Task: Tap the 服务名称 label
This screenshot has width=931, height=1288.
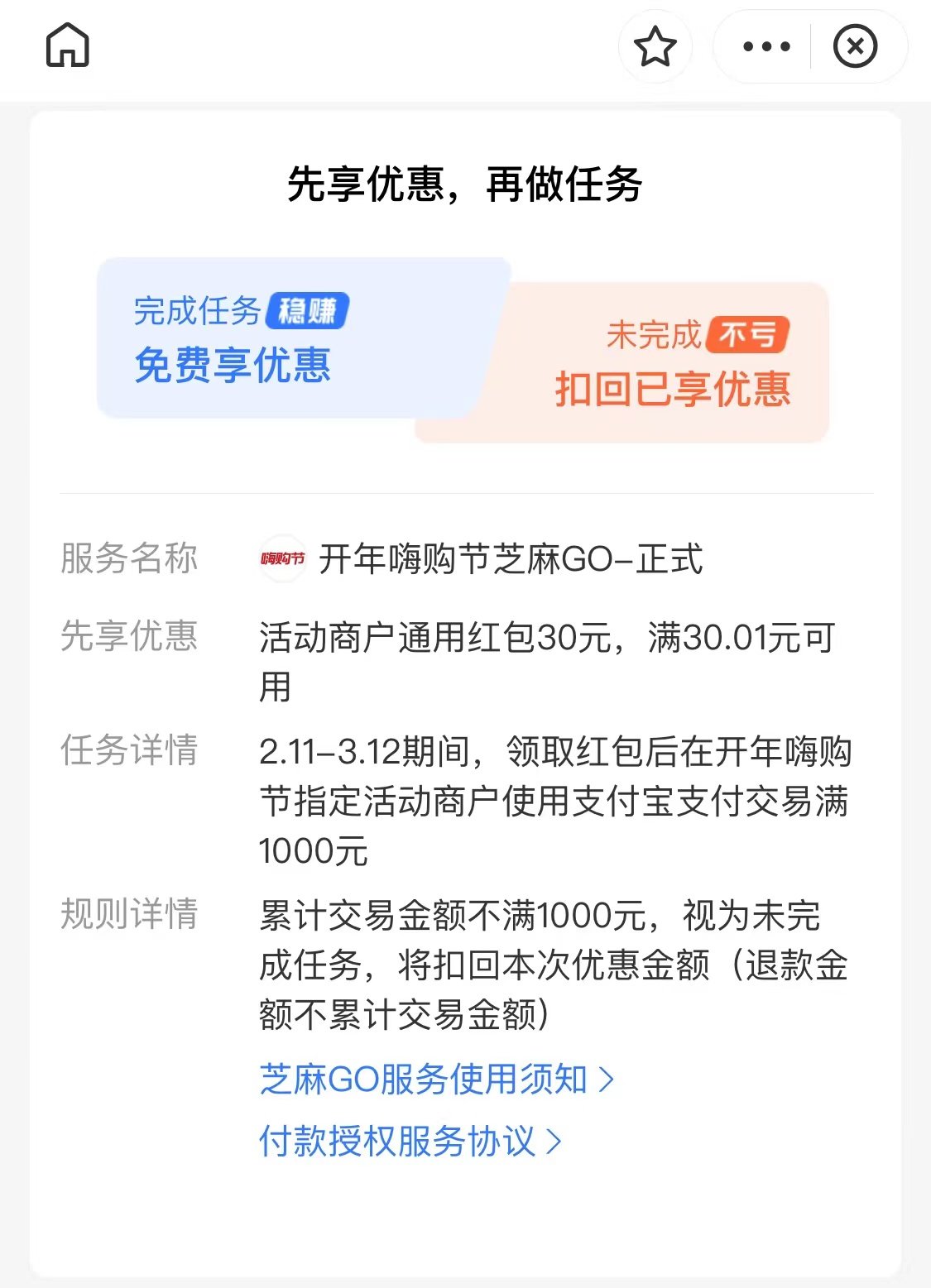Action: [x=128, y=559]
